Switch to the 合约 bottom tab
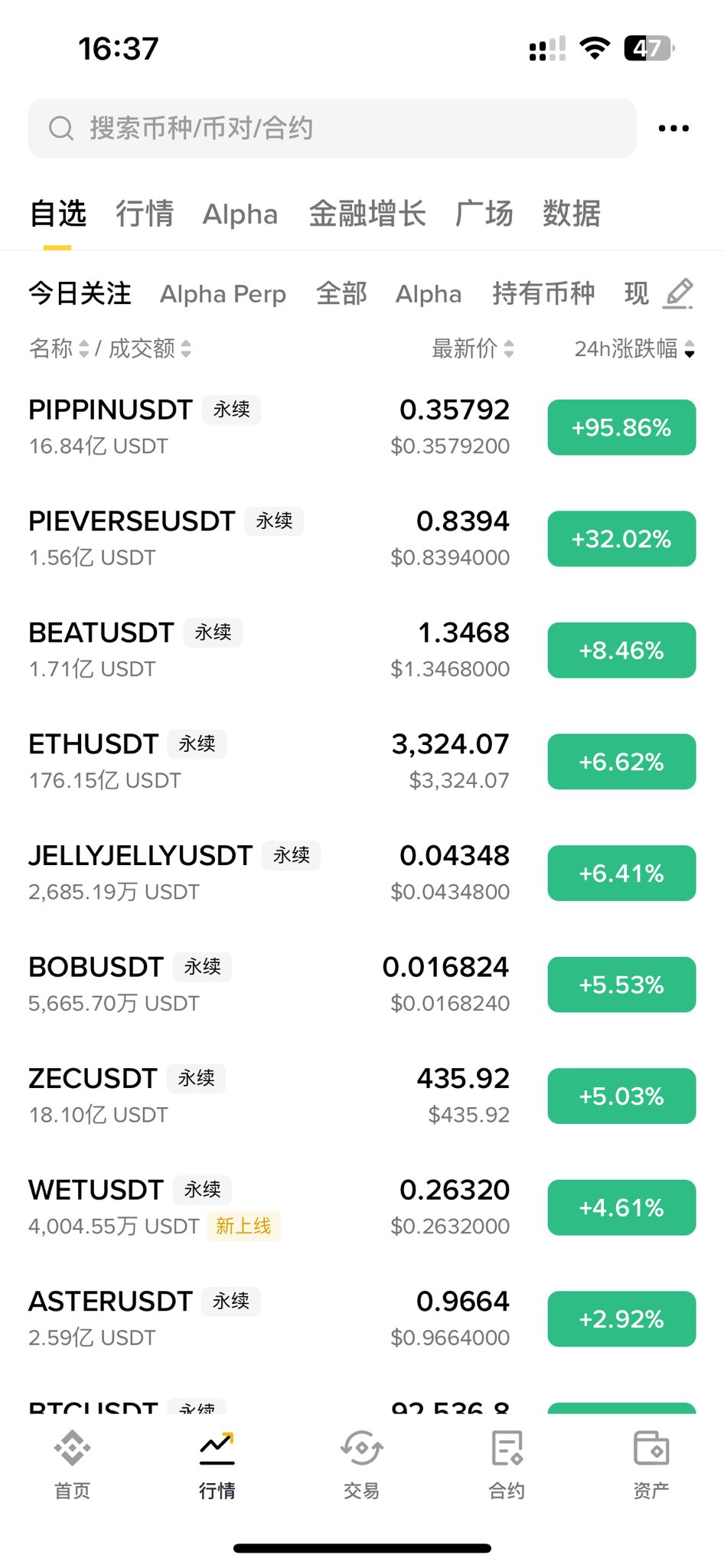 coord(507,1464)
